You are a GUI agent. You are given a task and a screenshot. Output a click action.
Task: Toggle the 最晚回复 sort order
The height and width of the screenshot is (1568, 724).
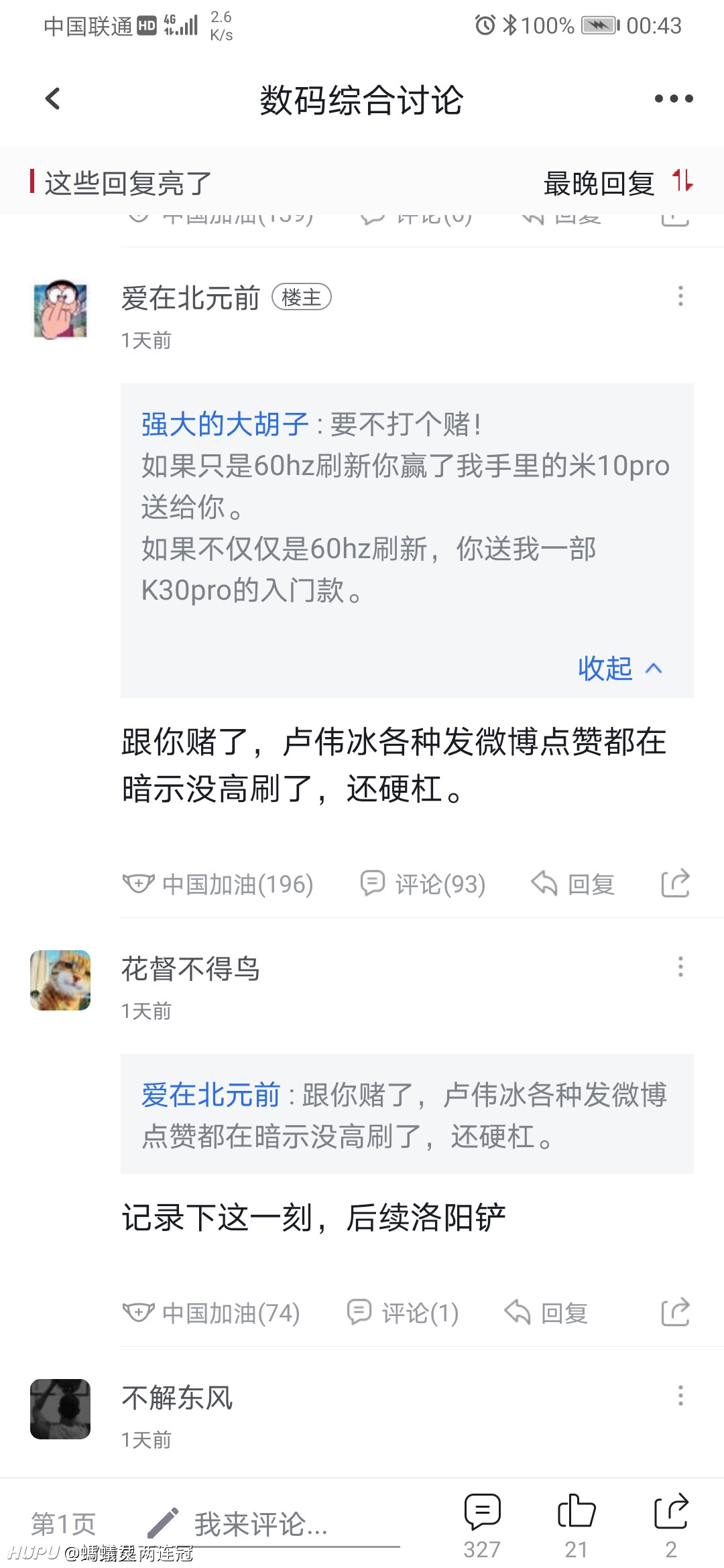coord(618,182)
